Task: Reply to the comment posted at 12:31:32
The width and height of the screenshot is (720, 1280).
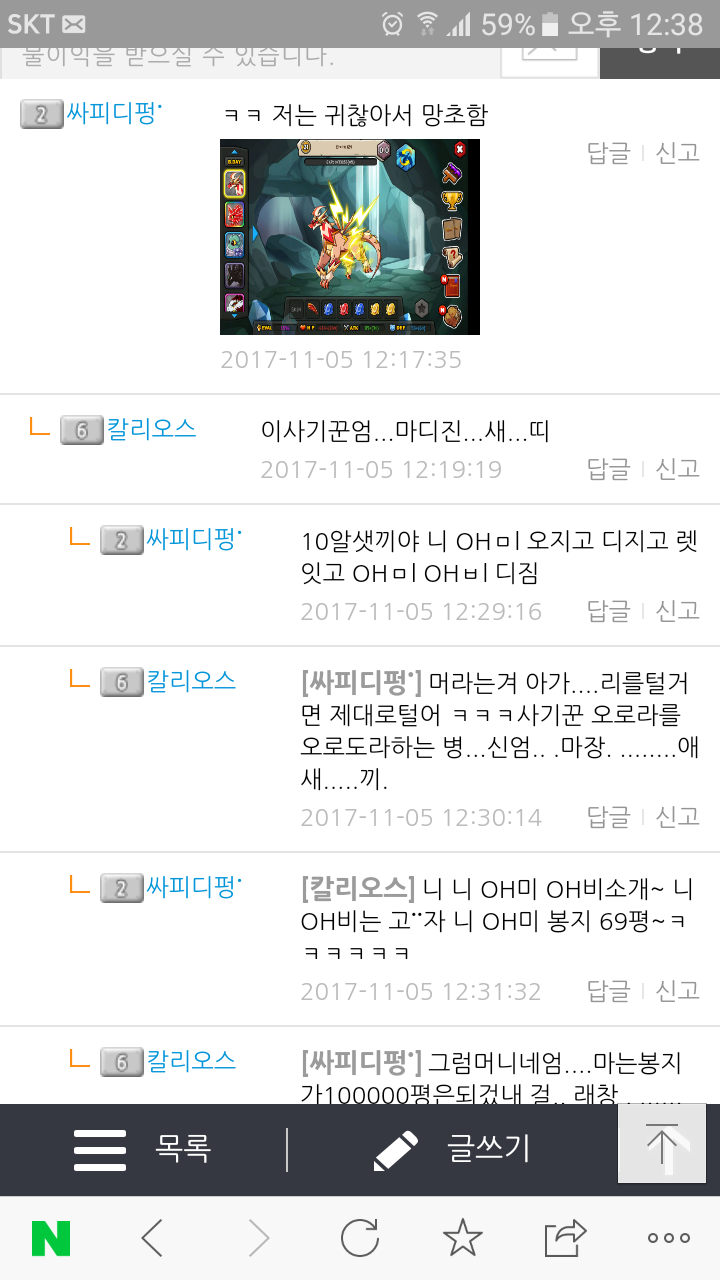Action: pyautogui.click(x=609, y=991)
